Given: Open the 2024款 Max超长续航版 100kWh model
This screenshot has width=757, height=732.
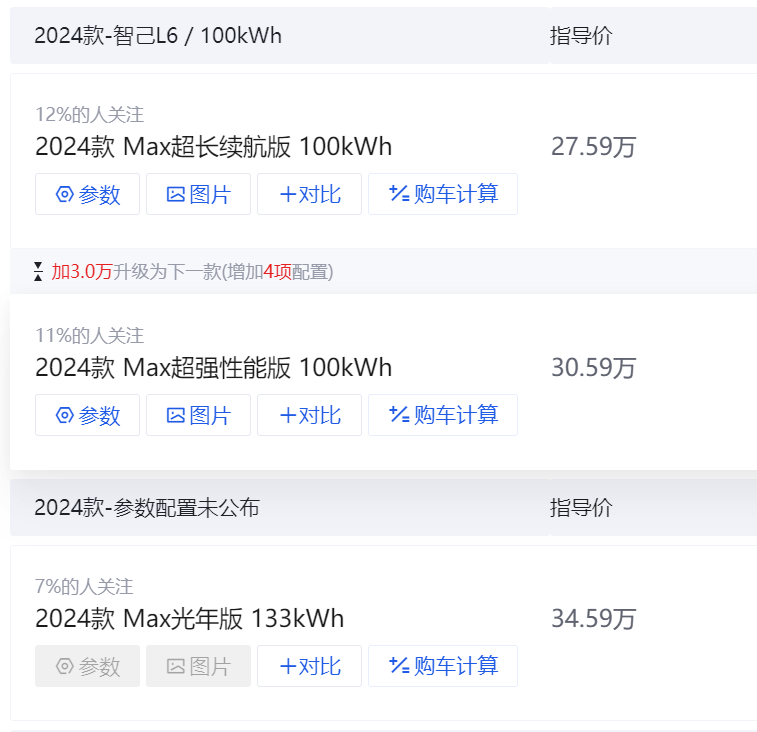Looking at the screenshot, I should click(213, 147).
